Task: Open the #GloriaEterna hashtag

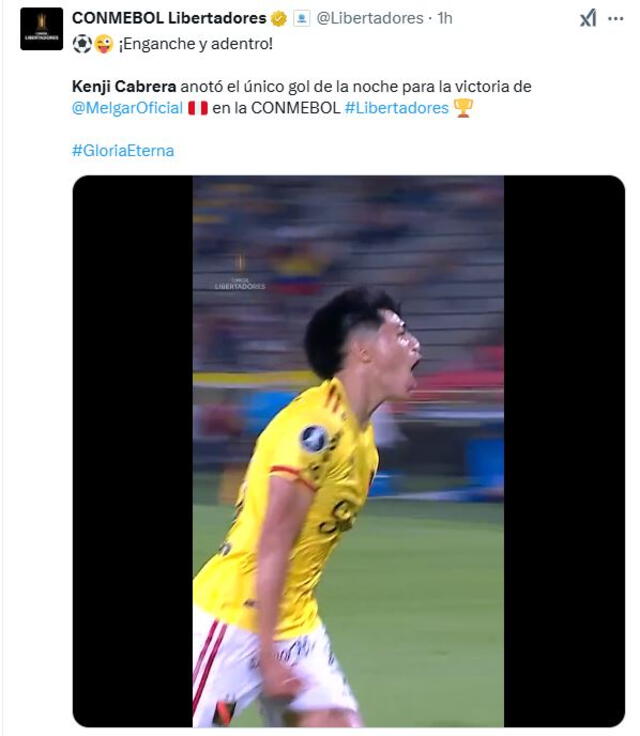Action: click(123, 150)
